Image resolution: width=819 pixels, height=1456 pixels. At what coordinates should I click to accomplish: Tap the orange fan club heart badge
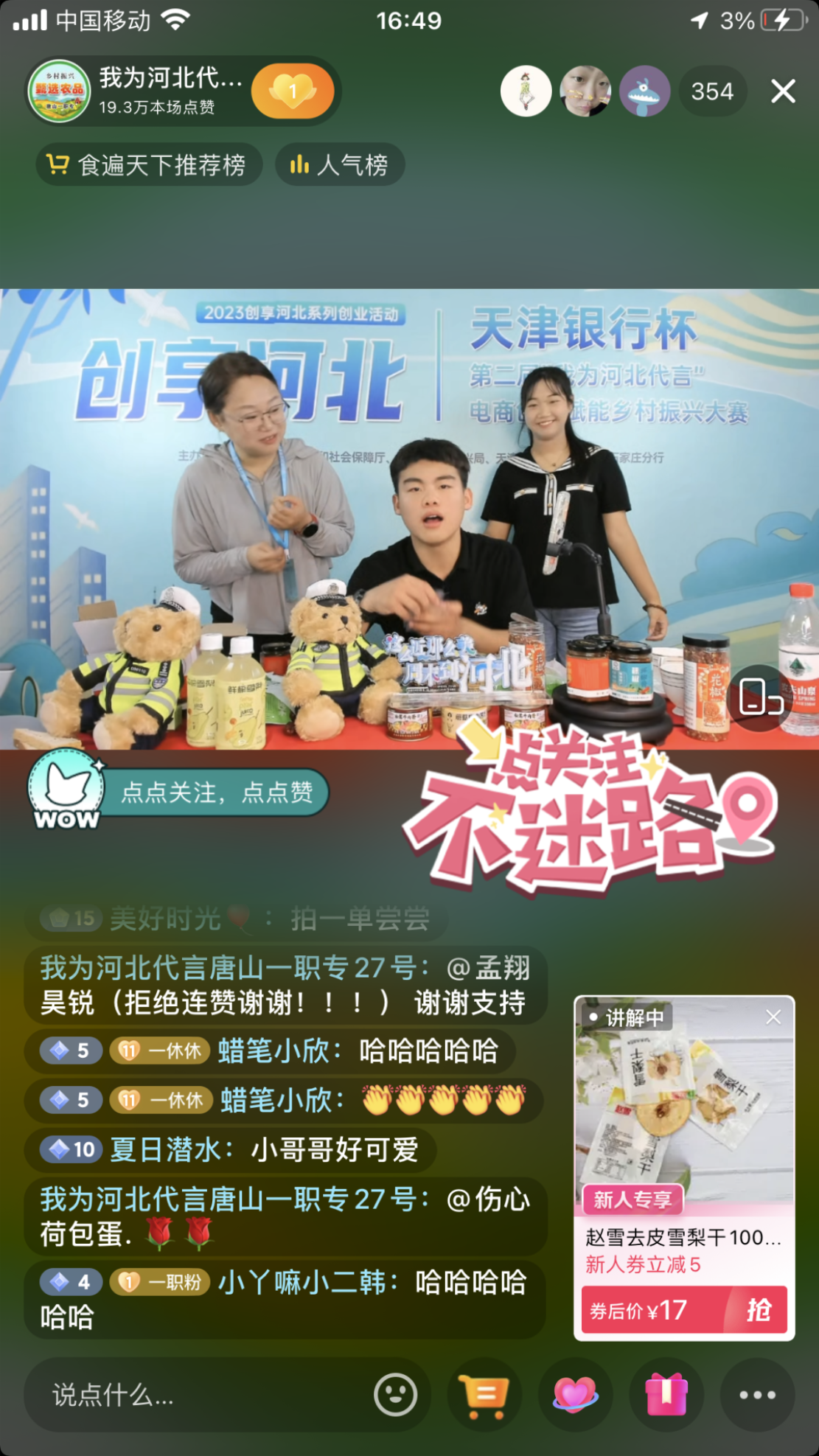(x=293, y=91)
